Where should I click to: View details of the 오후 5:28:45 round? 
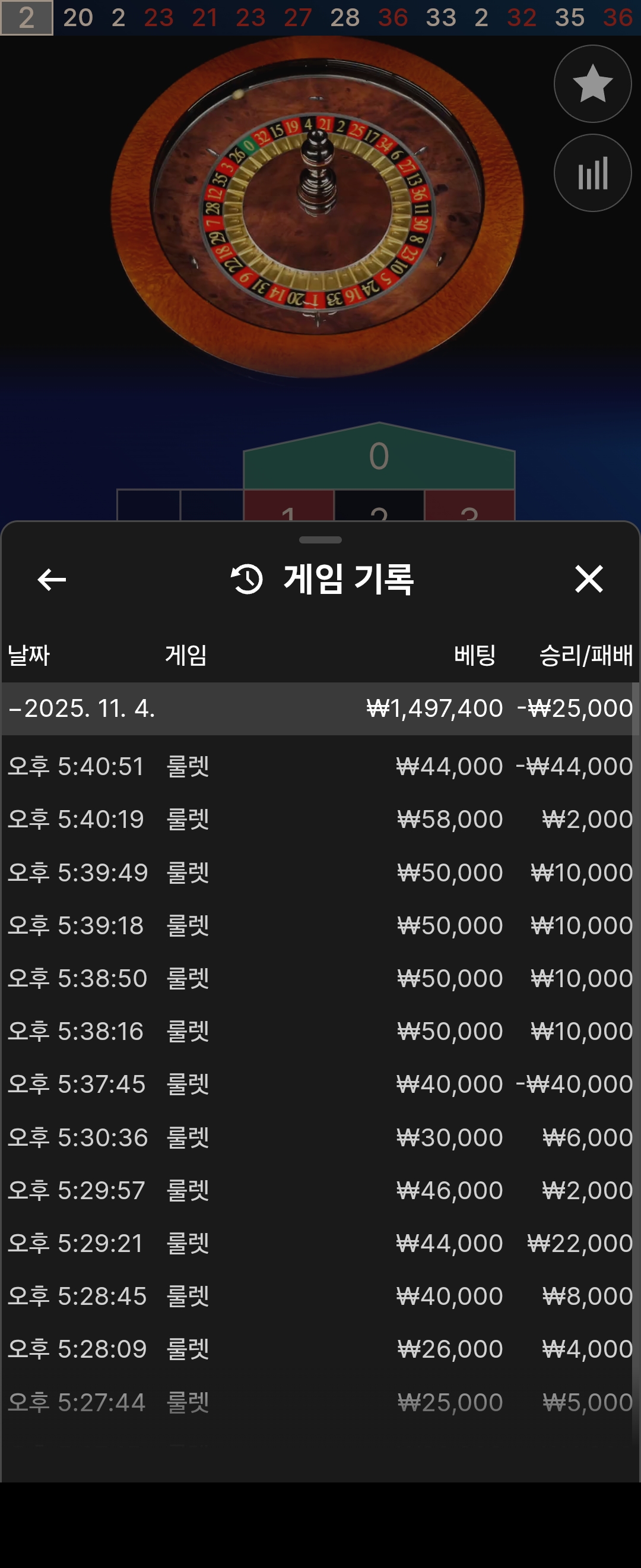tap(316, 1296)
